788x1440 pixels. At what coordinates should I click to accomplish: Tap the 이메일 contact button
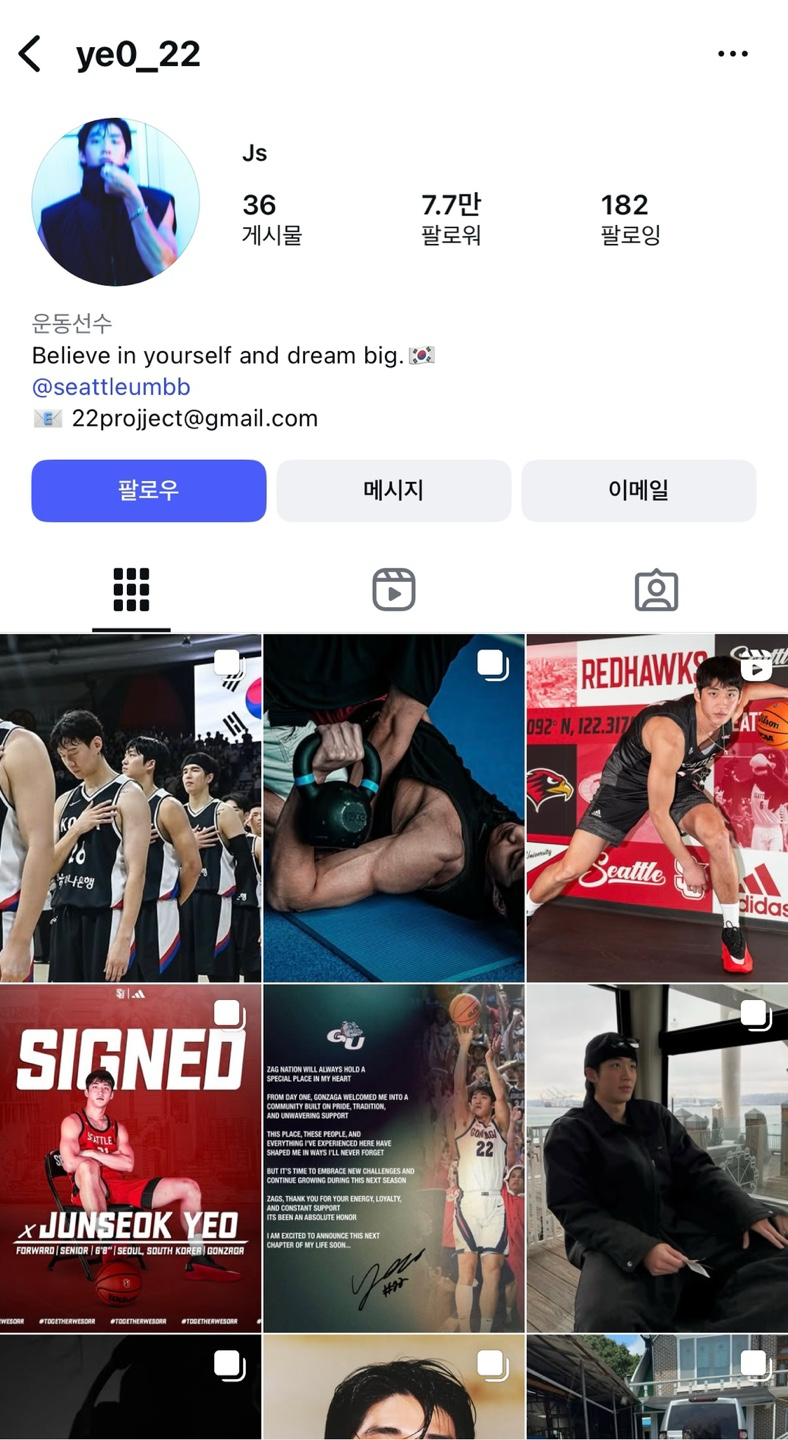[x=638, y=491]
